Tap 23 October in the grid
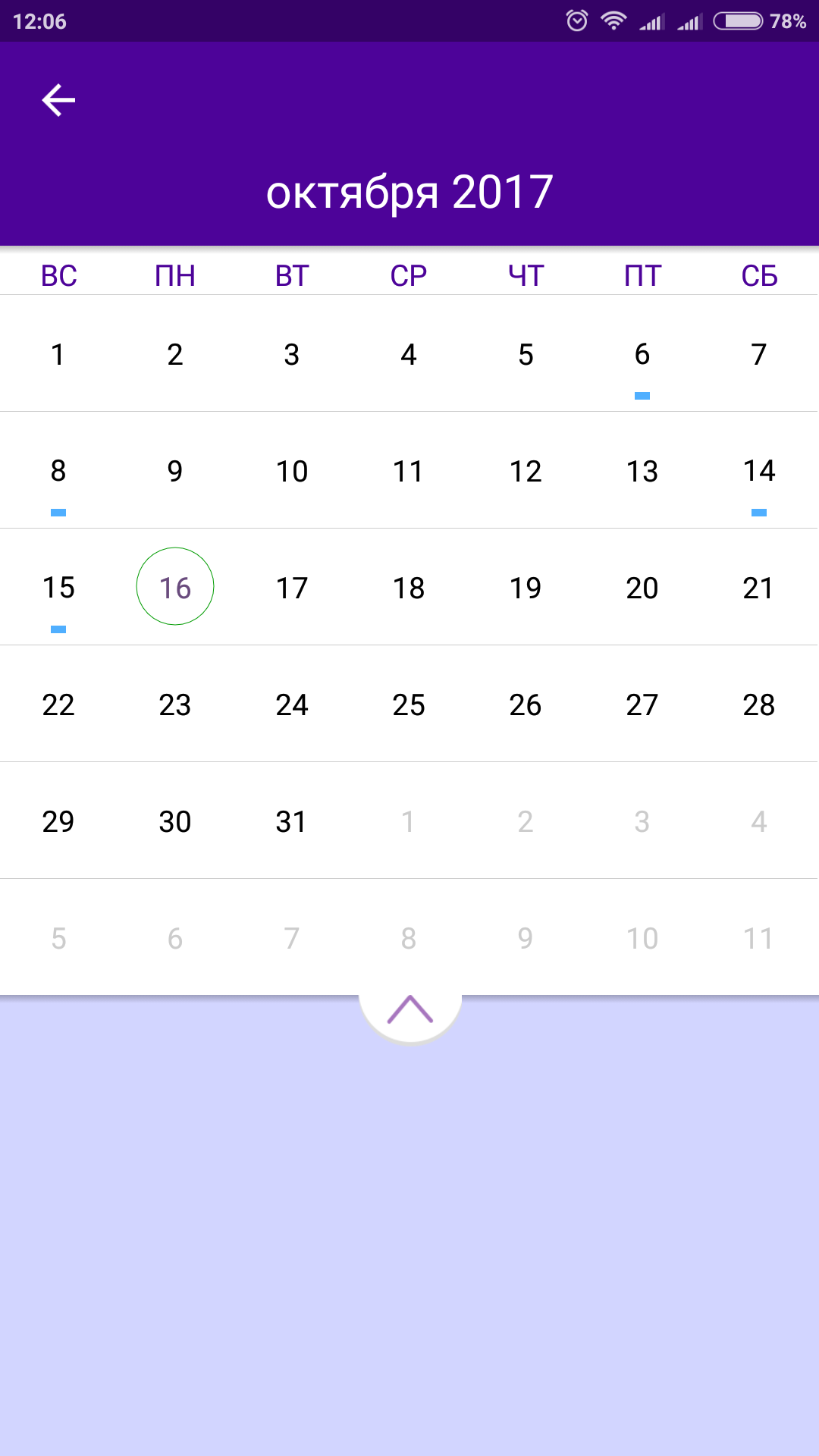The image size is (819, 1456). pyautogui.click(x=175, y=705)
